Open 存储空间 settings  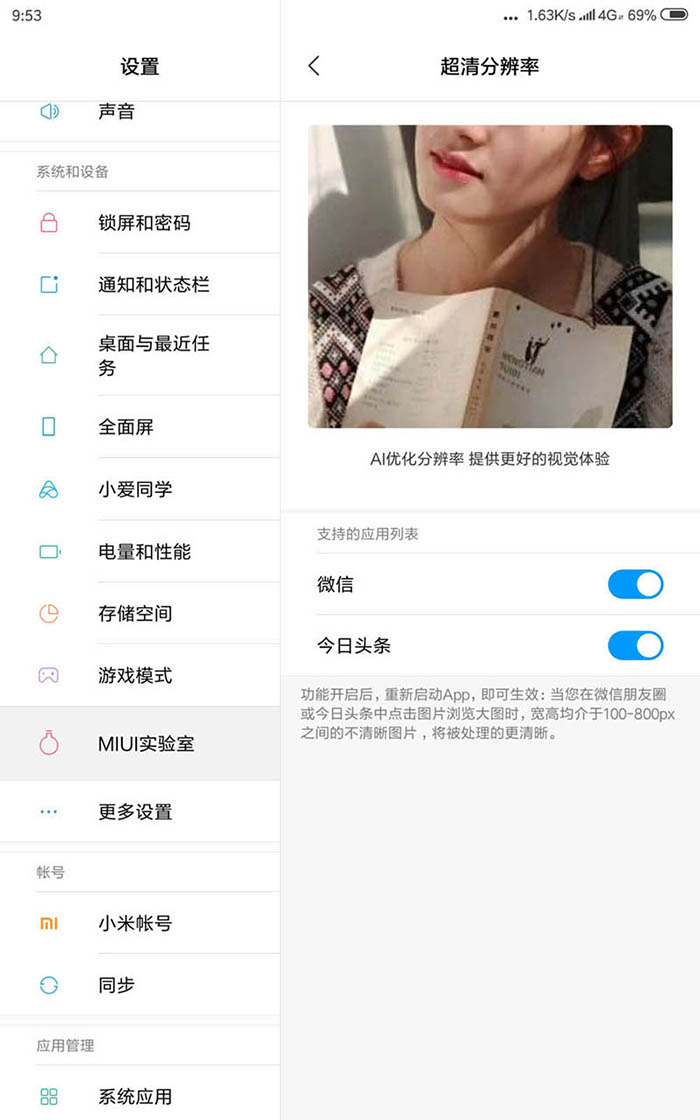(x=140, y=613)
